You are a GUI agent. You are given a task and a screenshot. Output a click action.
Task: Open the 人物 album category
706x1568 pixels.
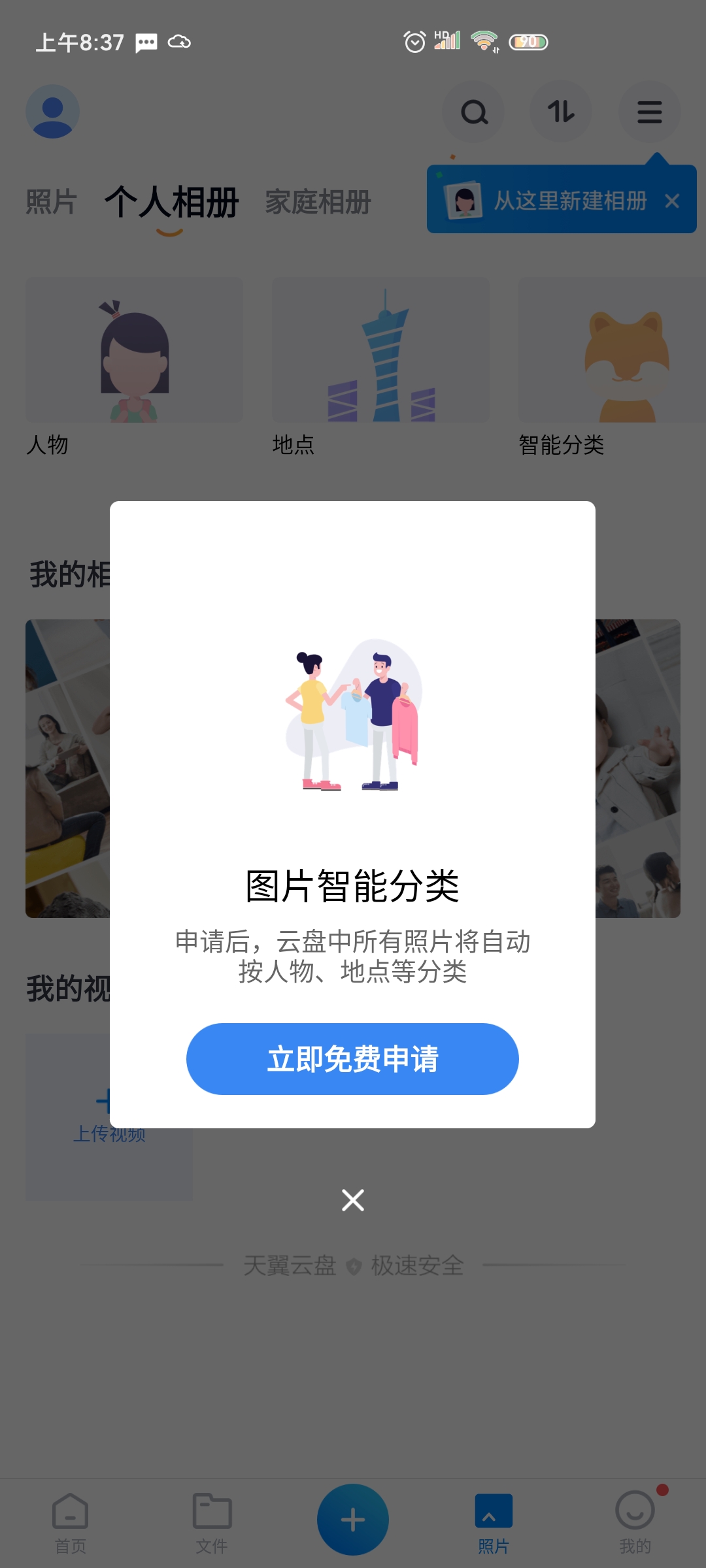pyautogui.click(x=134, y=350)
